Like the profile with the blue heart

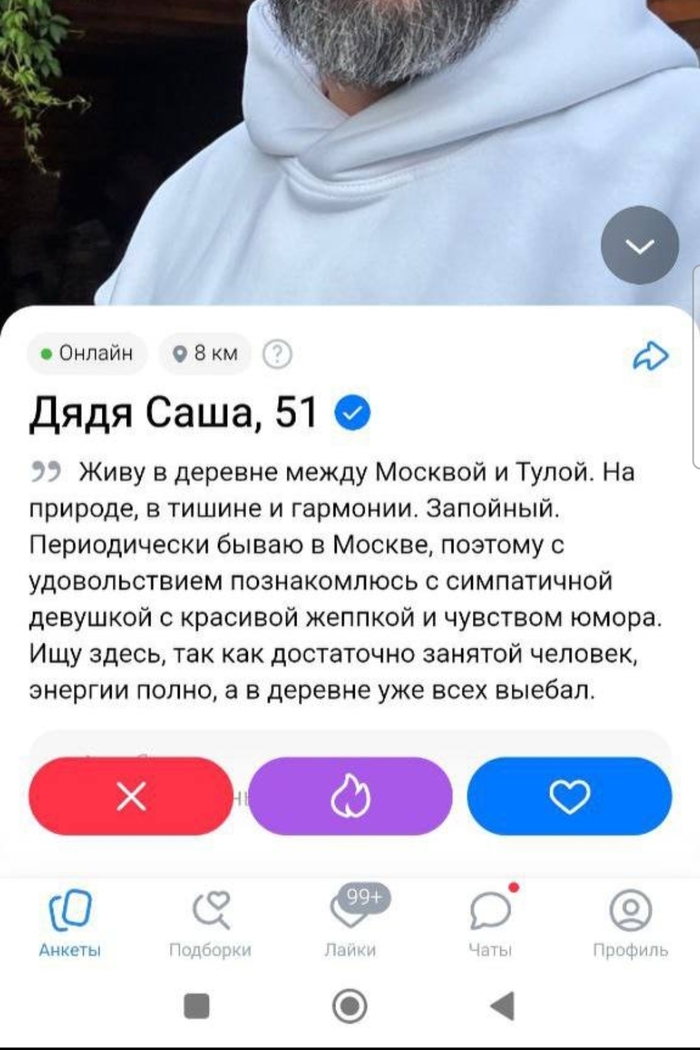pyautogui.click(x=570, y=796)
